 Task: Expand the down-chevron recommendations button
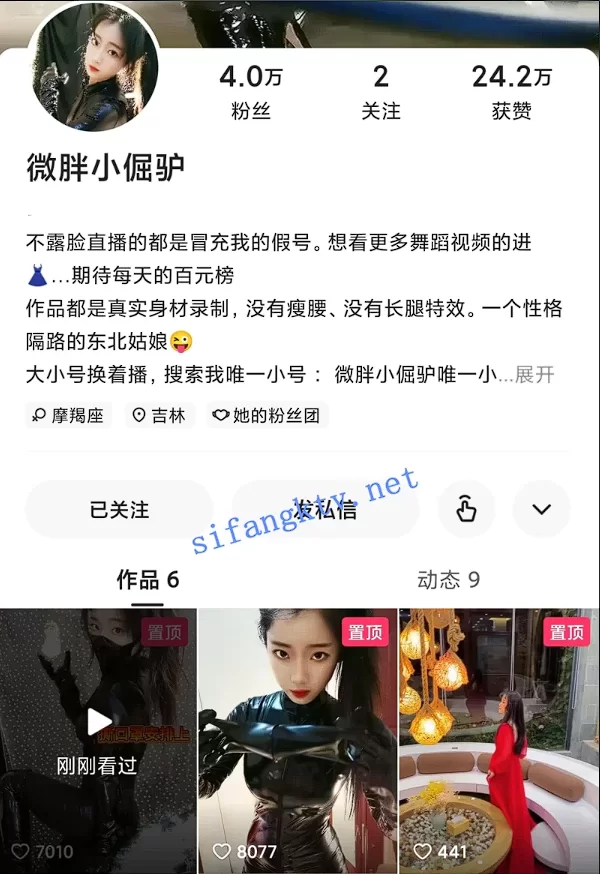[x=541, y=509]
